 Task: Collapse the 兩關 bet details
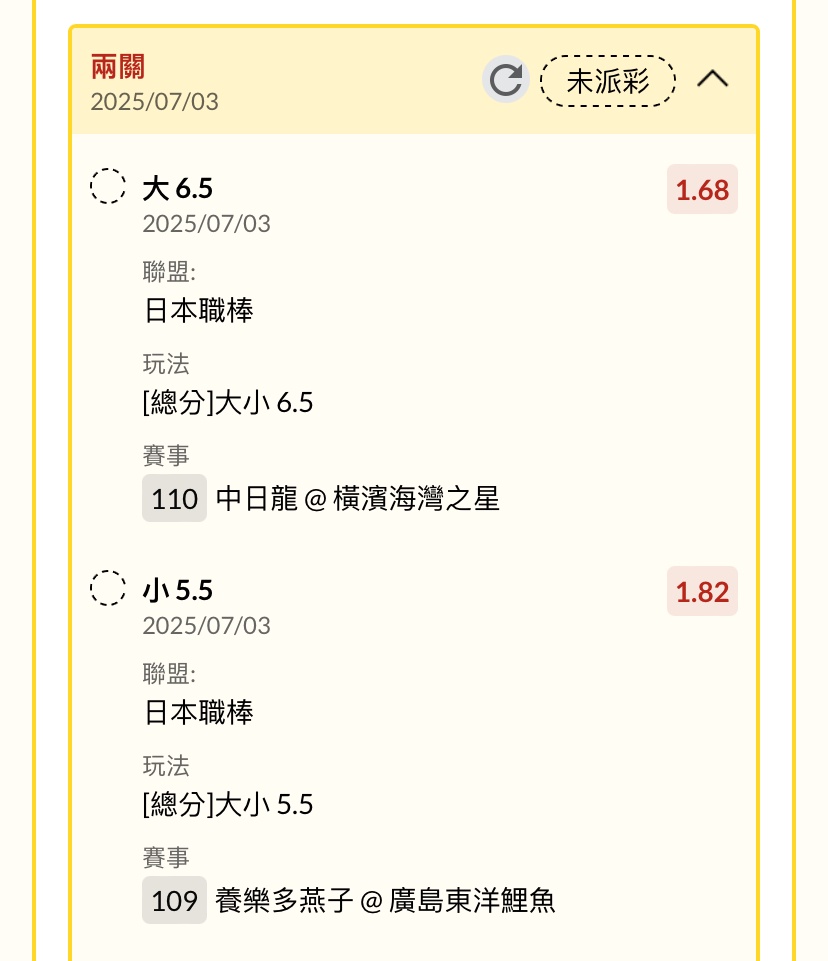click(713, 79)
